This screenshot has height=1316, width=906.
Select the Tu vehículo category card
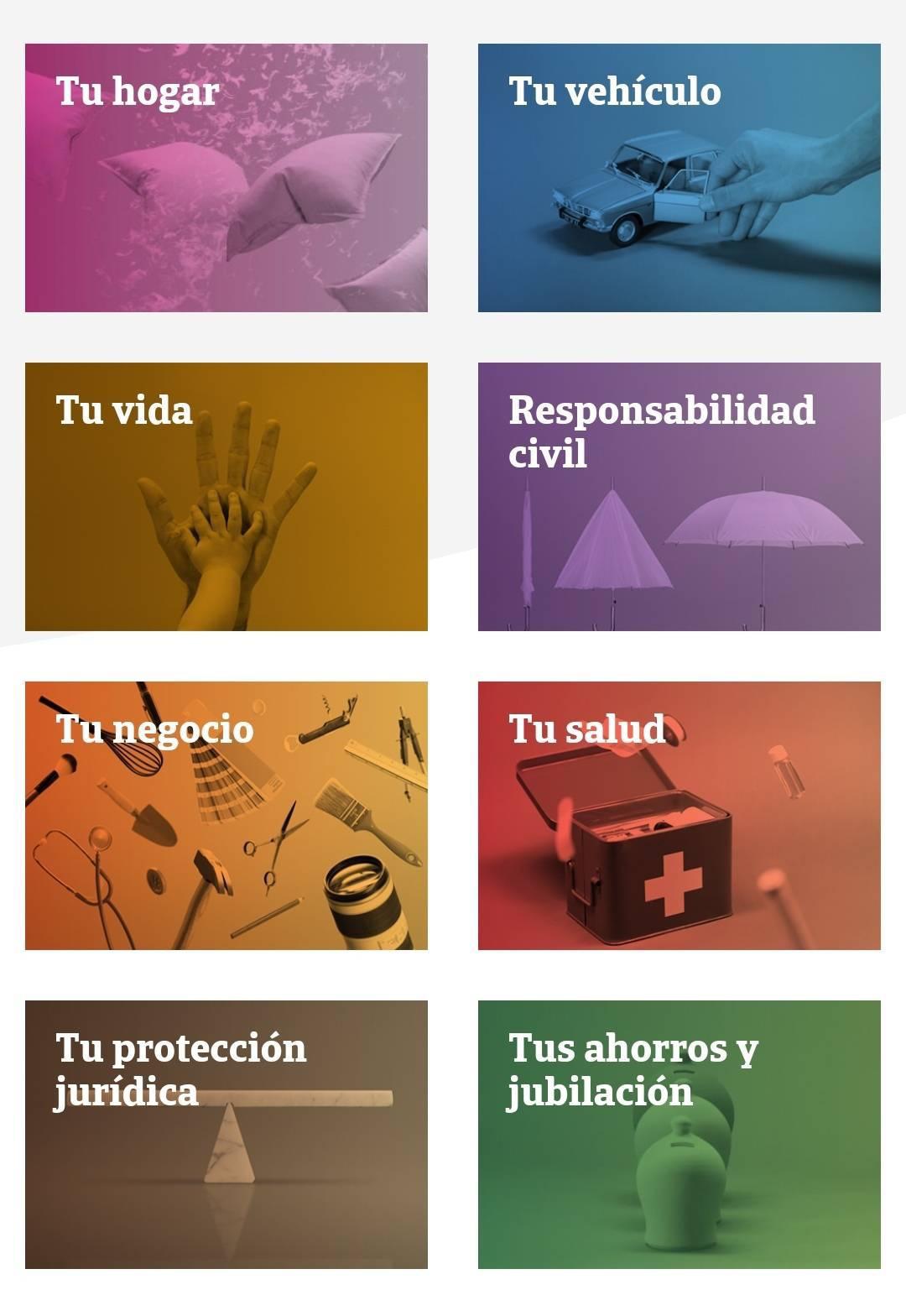coord(679,178)
